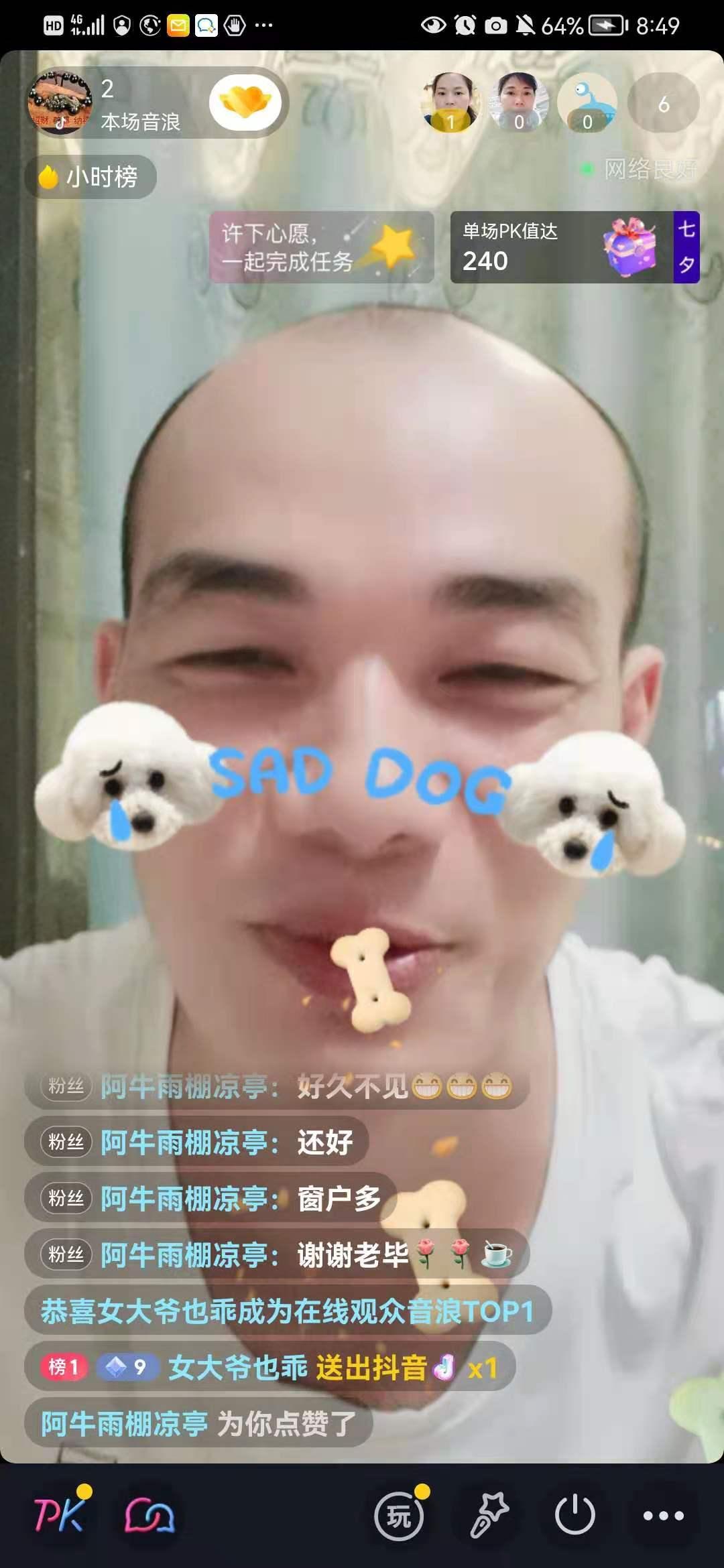
Task: Tap 阿牛雨棚凉亭's comment 窗户多
Action: (x=210, y=1198)
